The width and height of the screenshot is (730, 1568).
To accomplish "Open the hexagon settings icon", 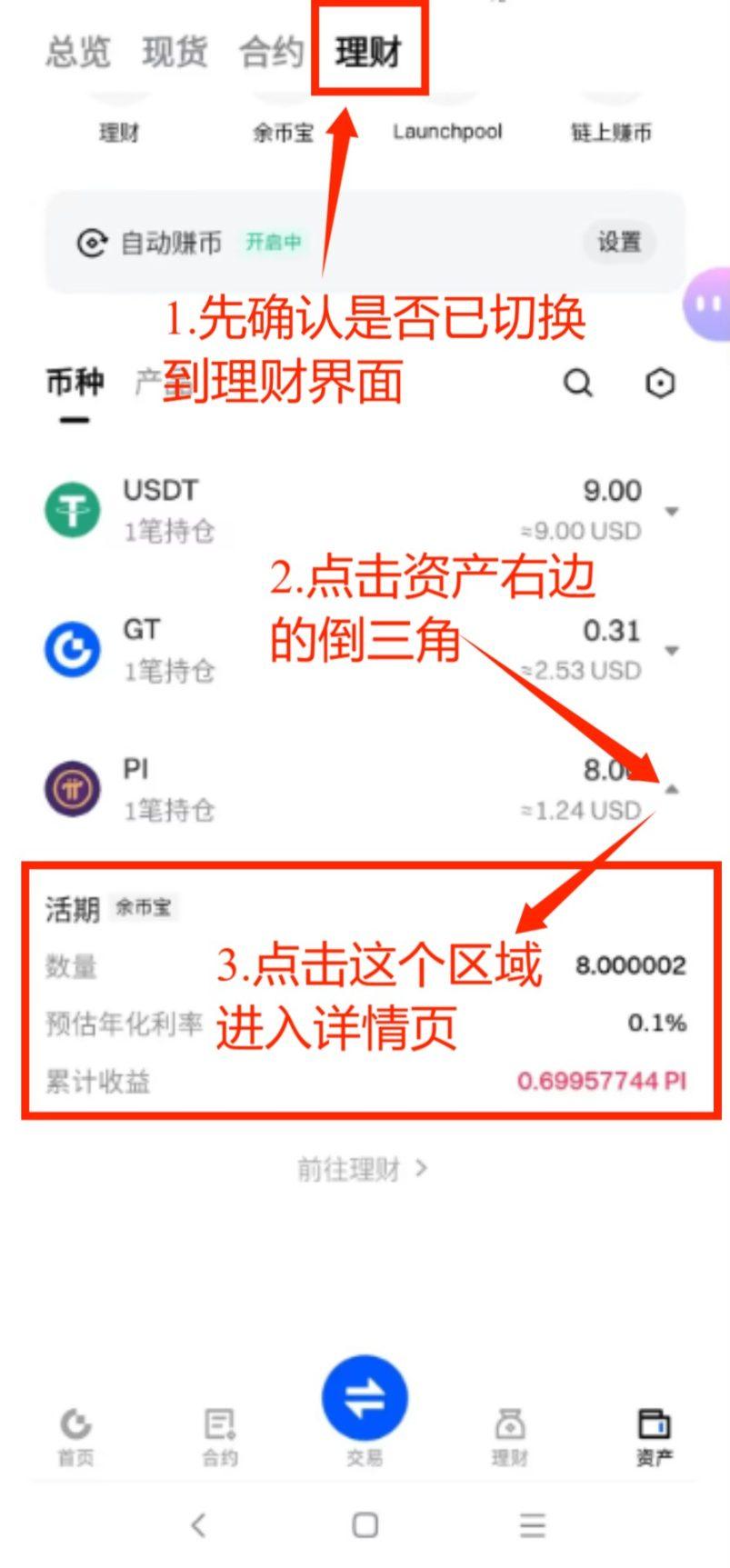I will [660, 383].
